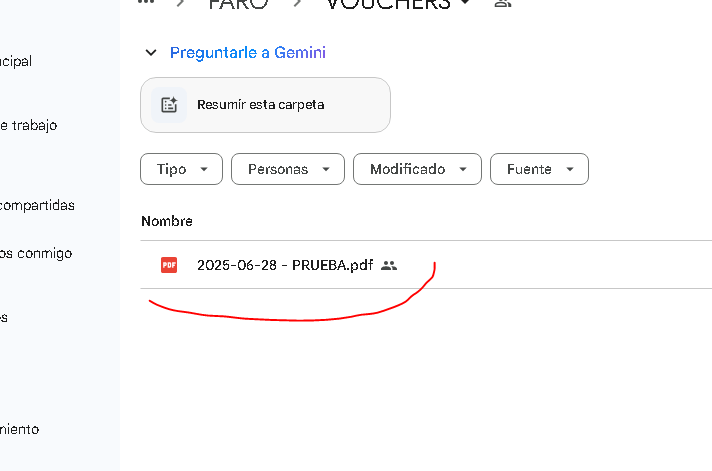Tap Resumir esta carpeta suggestion
The image size is (712, 471).
point(265,105)
